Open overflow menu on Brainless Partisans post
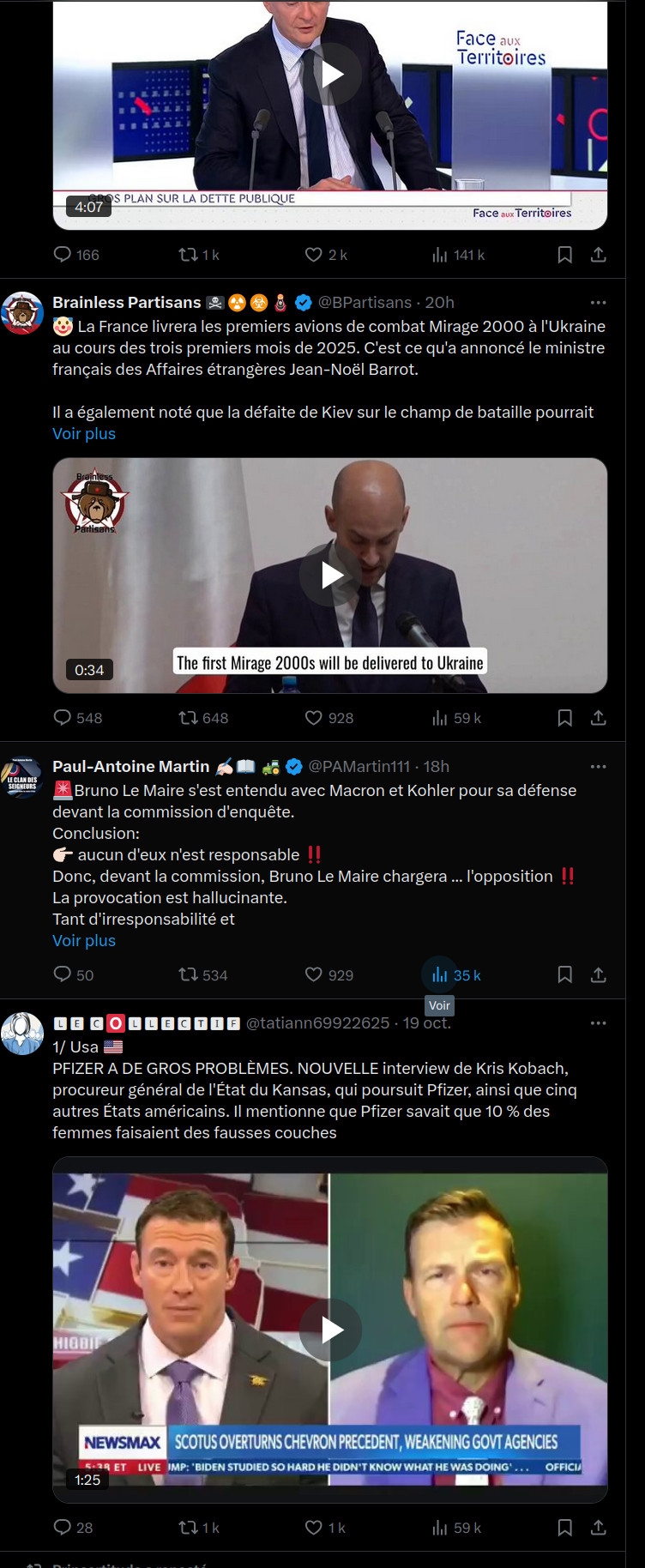Viewport: 645px width, 1568px height. coord(598,302)
